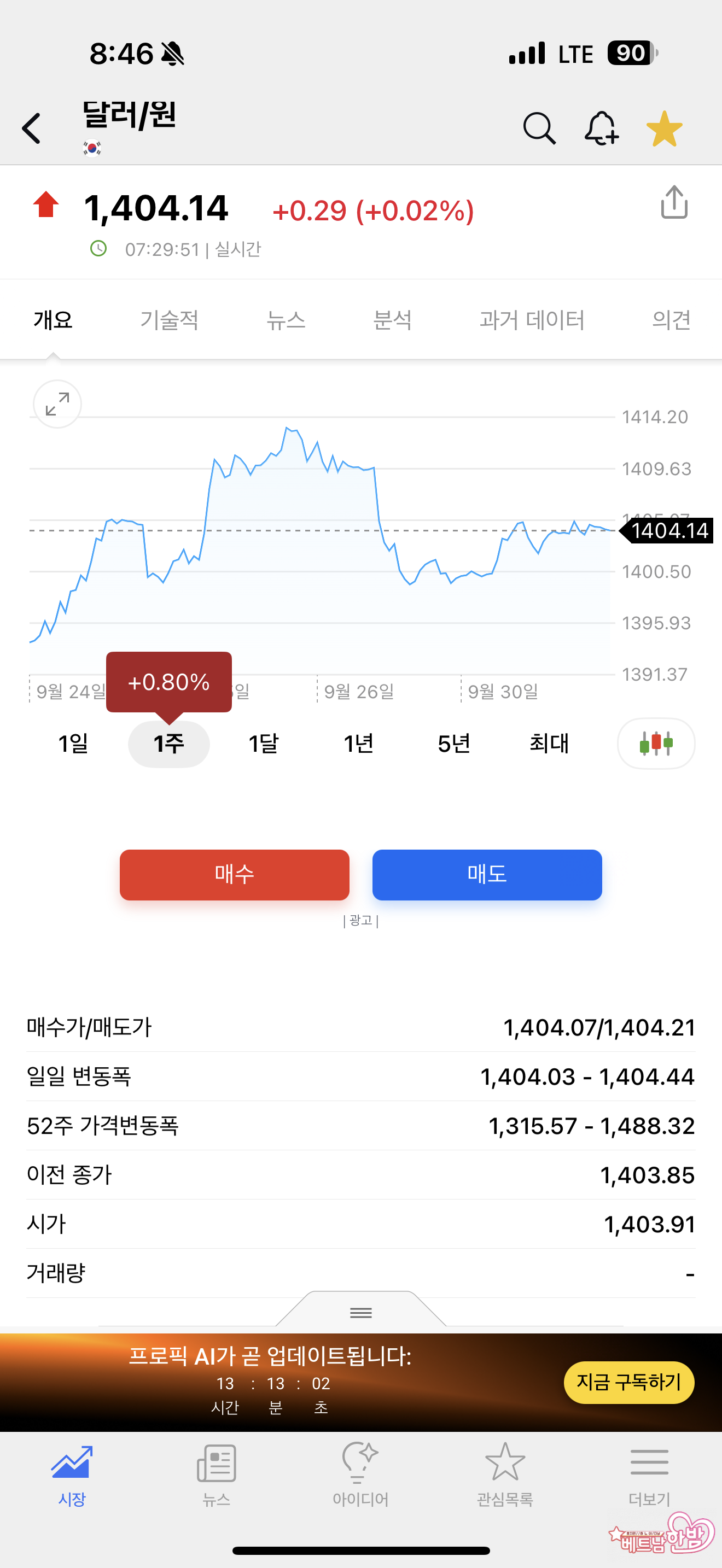Expand the chart to fullscreen
This screenshot has height=1568, width=722.
click(57, 404)
